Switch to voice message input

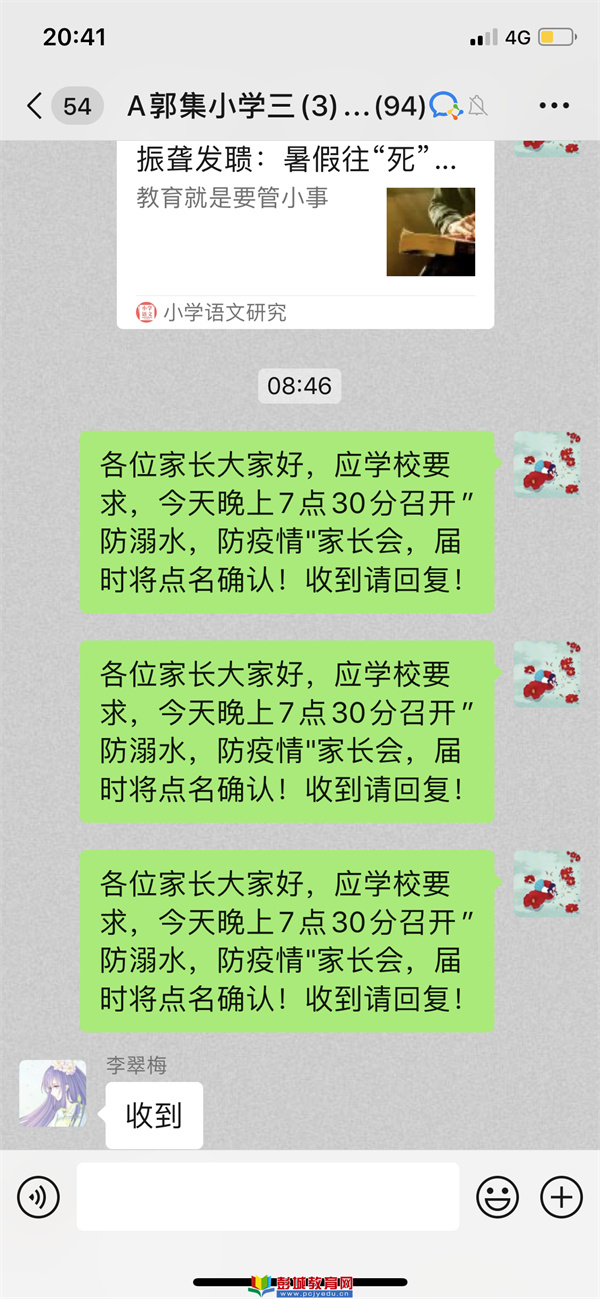[39, 1196]
